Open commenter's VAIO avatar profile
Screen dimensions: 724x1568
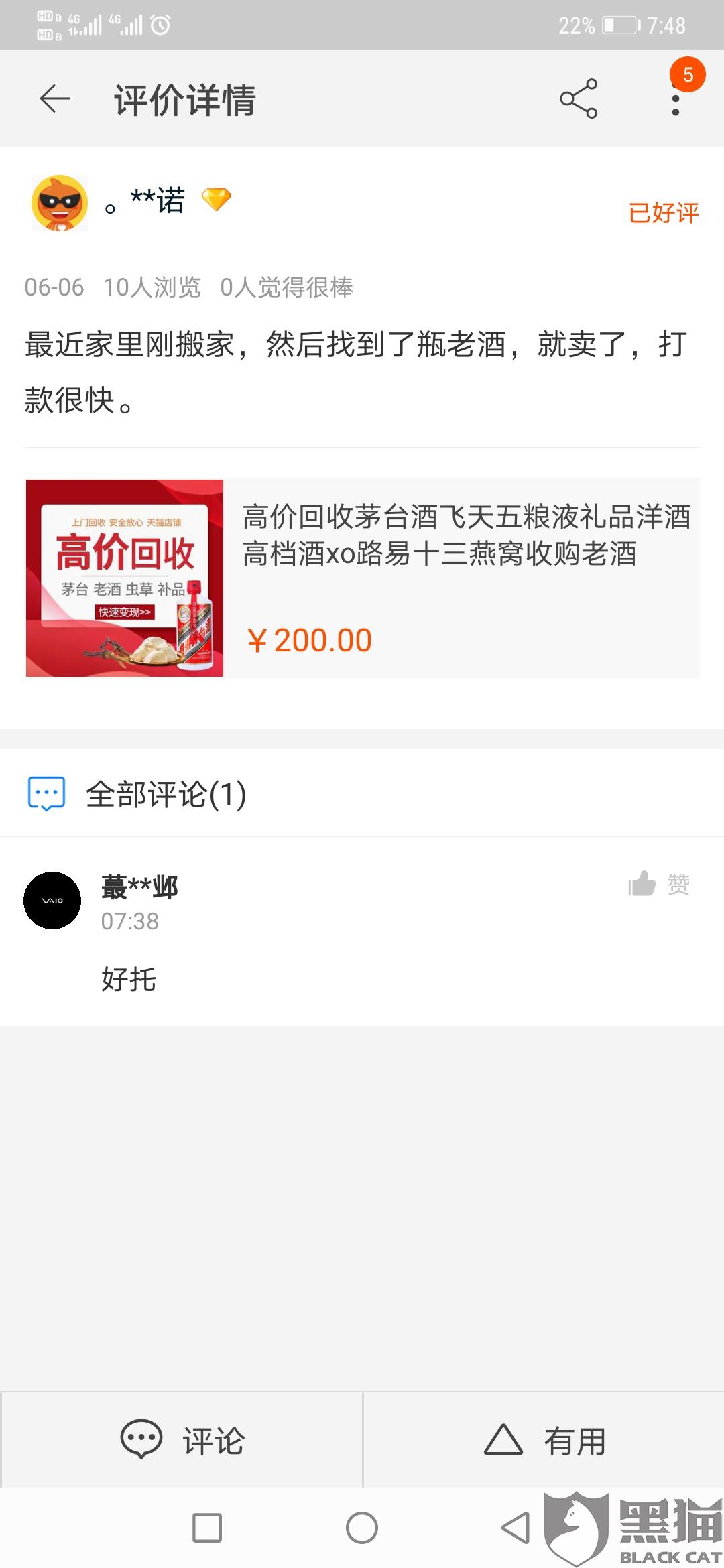coord(52,900)
